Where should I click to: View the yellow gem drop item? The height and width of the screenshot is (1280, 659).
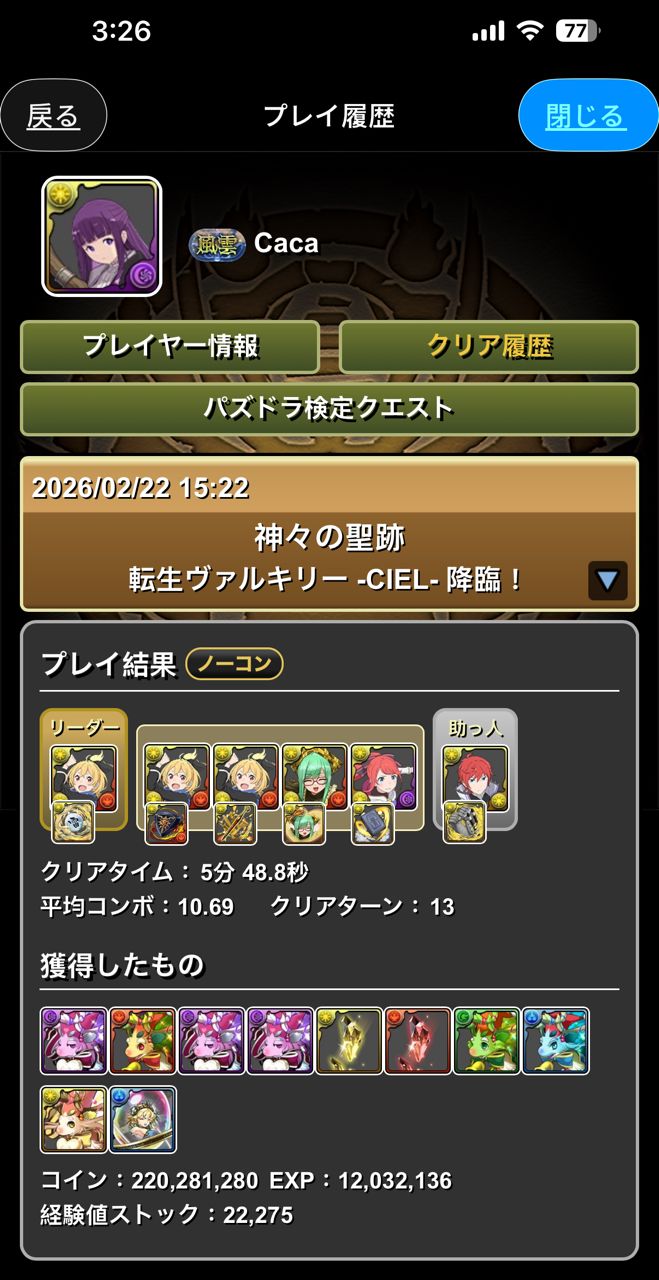coord(349,1041)
